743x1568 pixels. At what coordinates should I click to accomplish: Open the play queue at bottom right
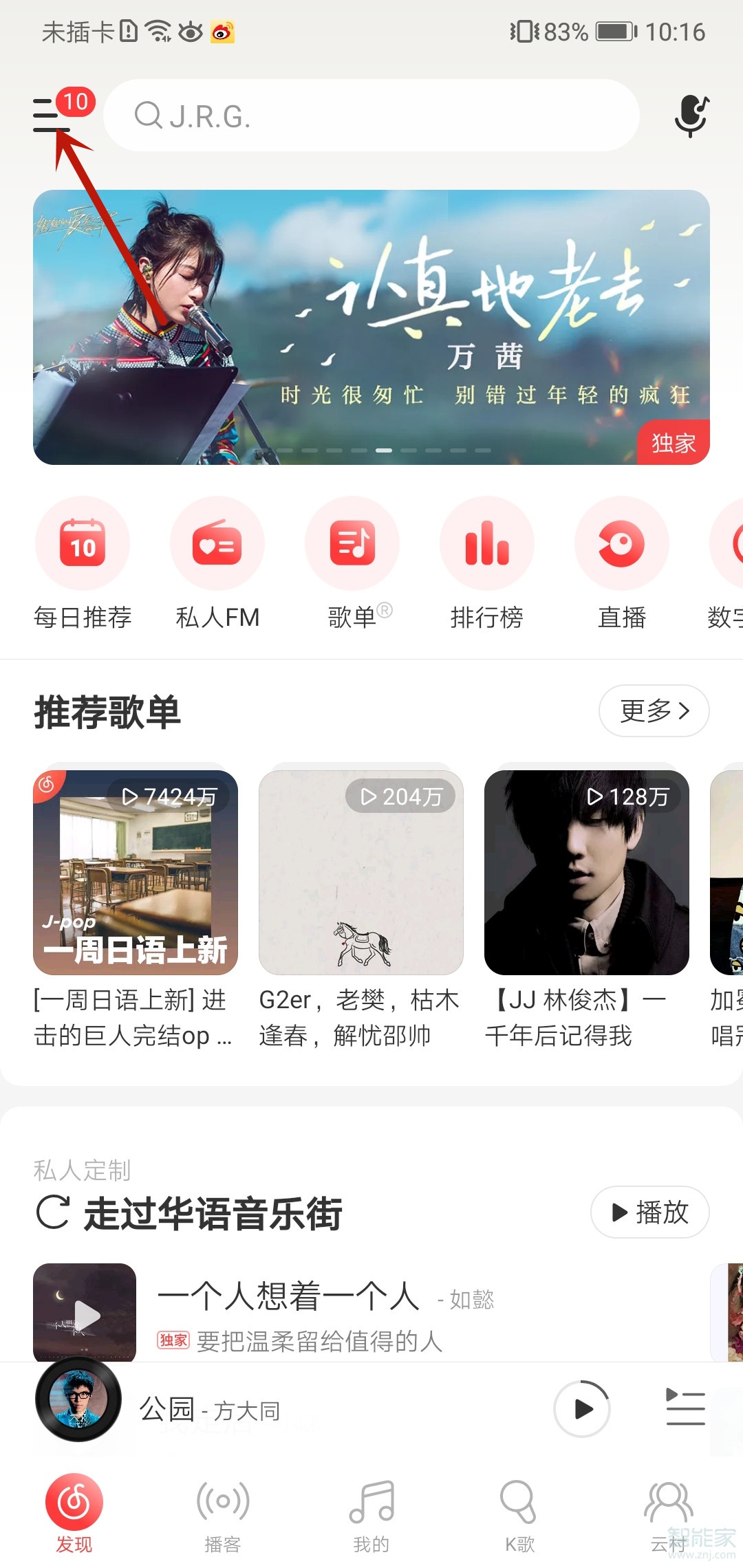pos(685,1408)
